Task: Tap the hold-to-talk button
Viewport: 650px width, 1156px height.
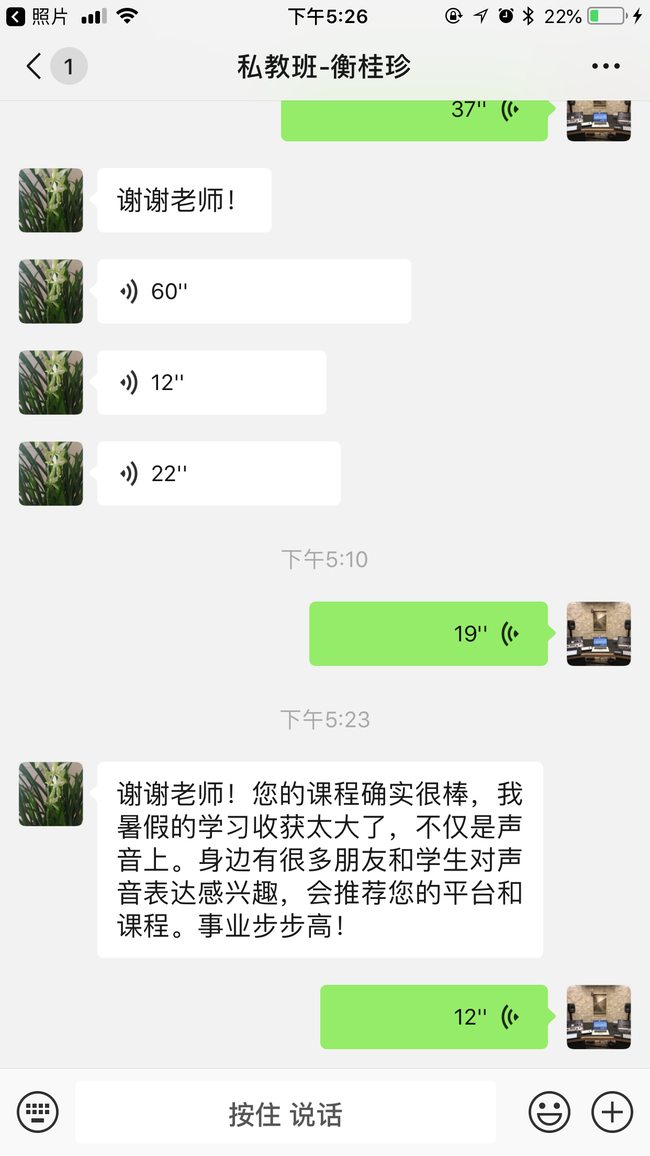Action: [x=285, y=1112]
